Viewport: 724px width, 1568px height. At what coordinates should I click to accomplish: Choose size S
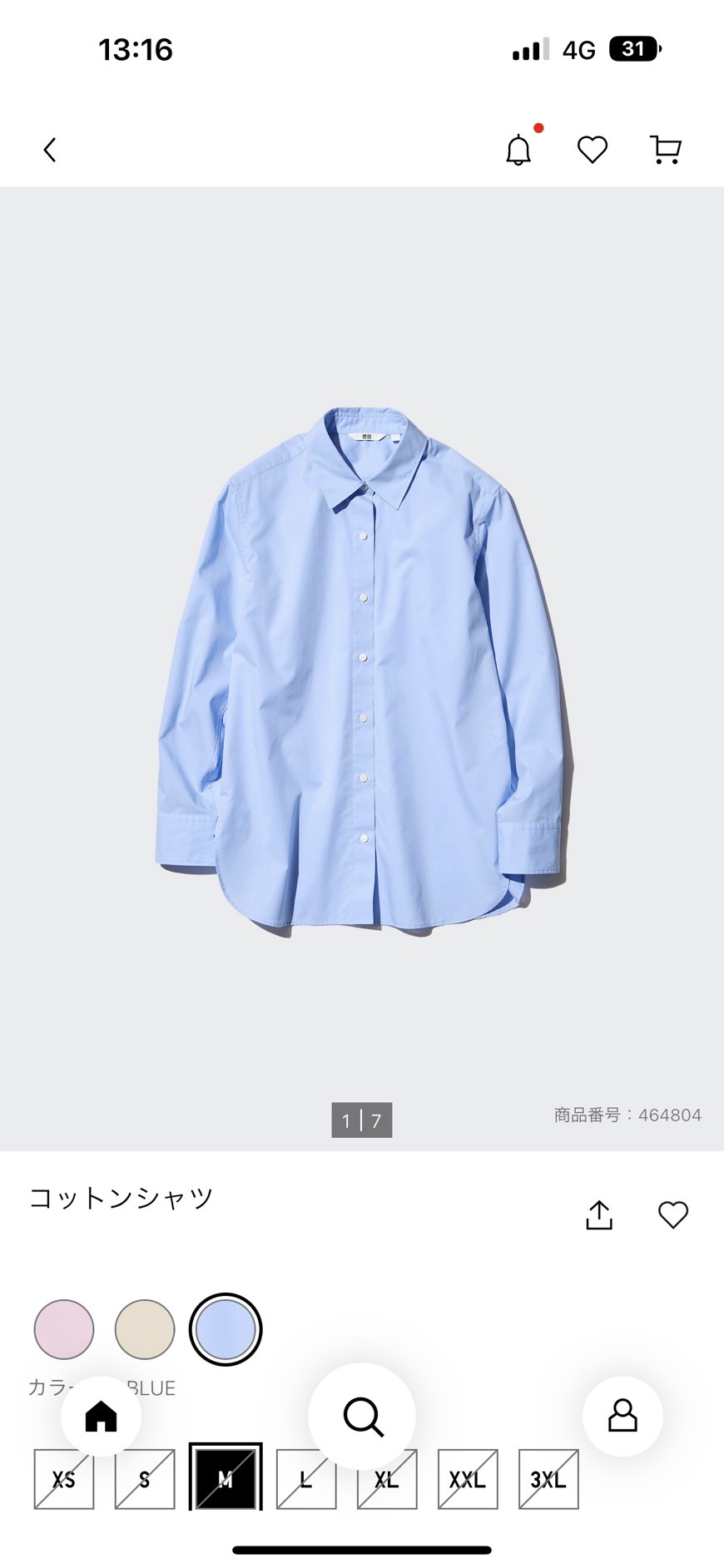tap(145, 1479)
